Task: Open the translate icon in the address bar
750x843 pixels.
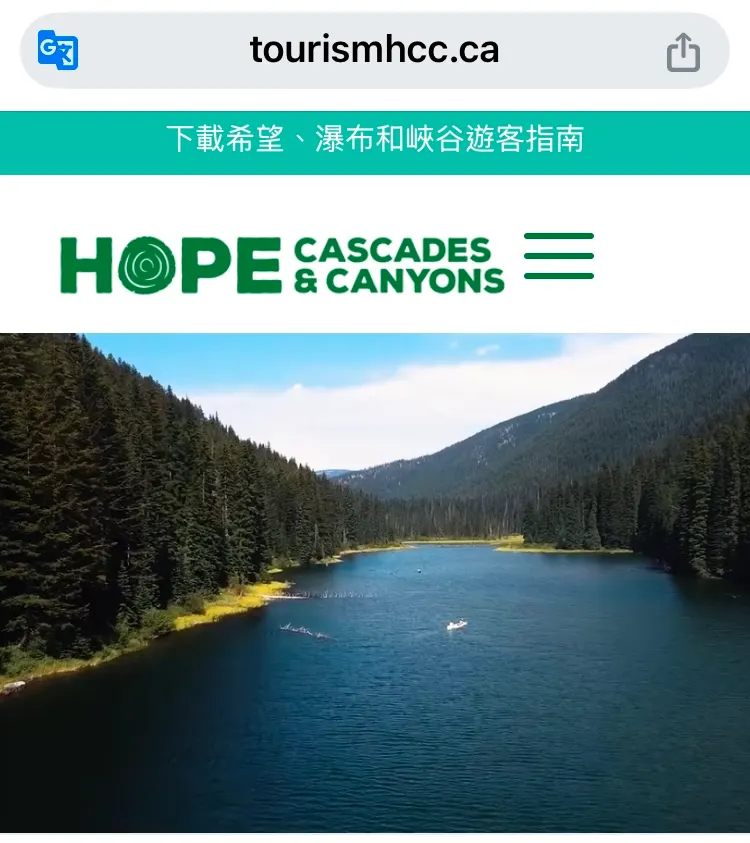Action: [x=58, y=50]
